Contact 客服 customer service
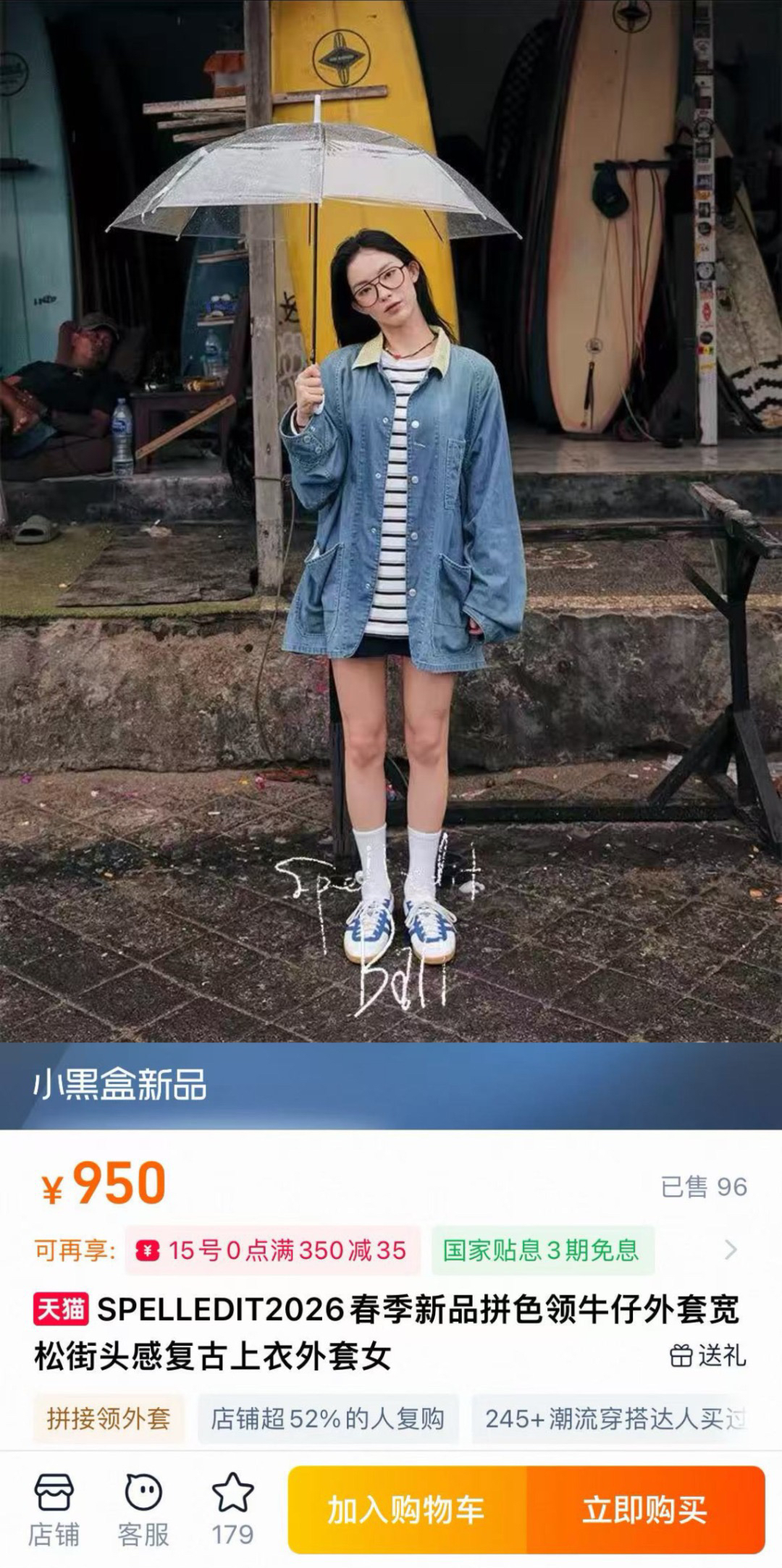The height and width of the screenshot is (1568, 782). (143, 1510)
